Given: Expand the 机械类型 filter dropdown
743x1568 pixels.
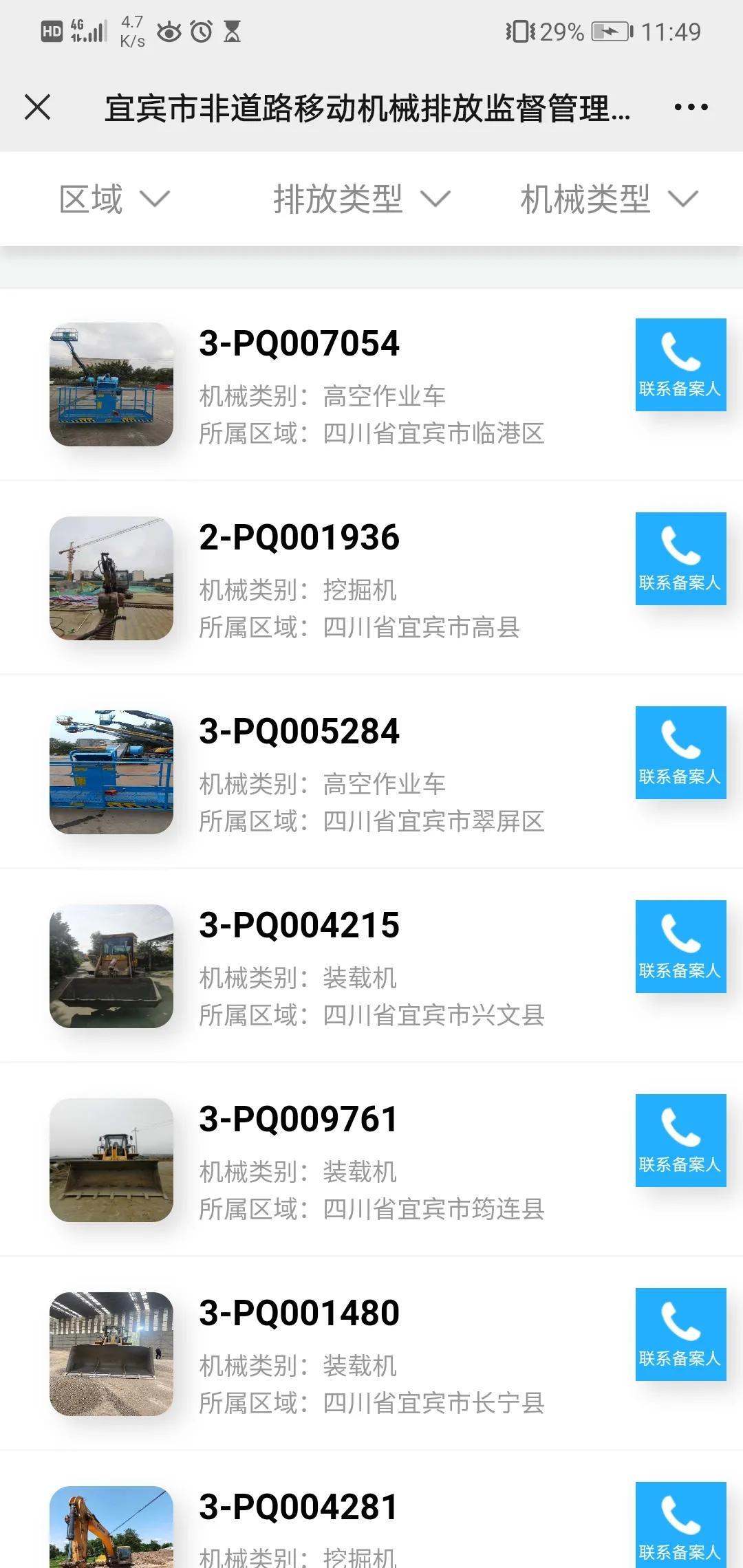Looking at the screenshot, I should (609, 199).
